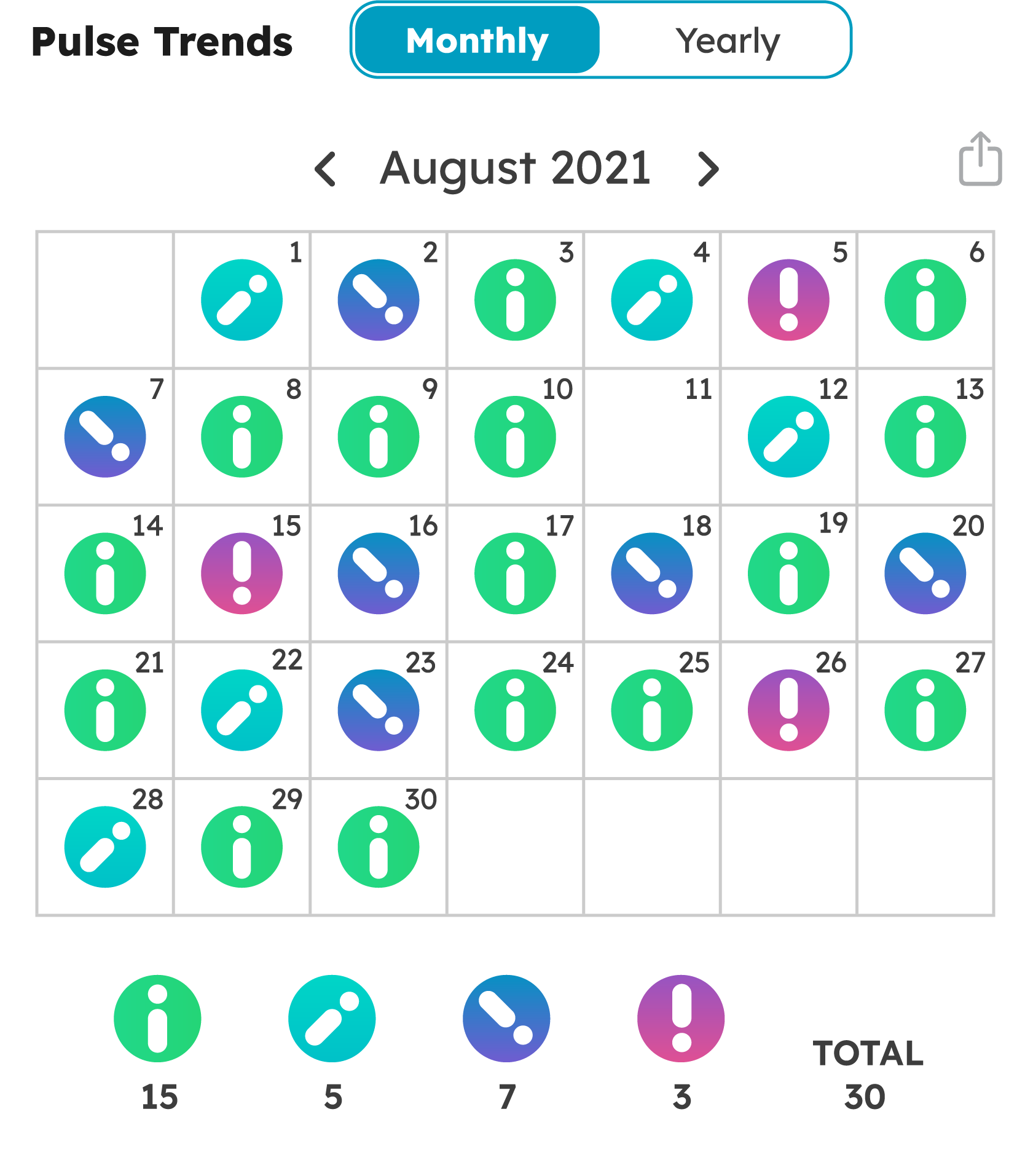Screen dimensions: 1033x1176
Task: Open the entry for August 5
Action: [788, 300]
